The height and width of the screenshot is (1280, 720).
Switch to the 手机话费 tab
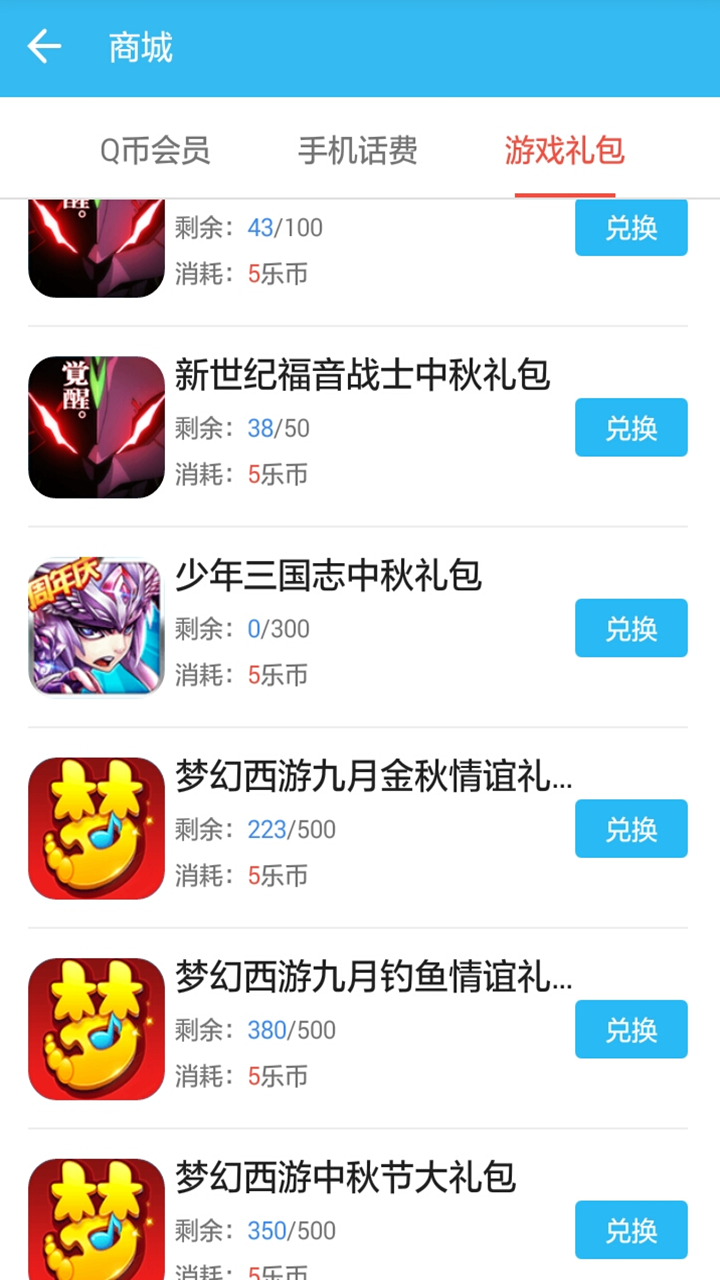pos(357,148)
